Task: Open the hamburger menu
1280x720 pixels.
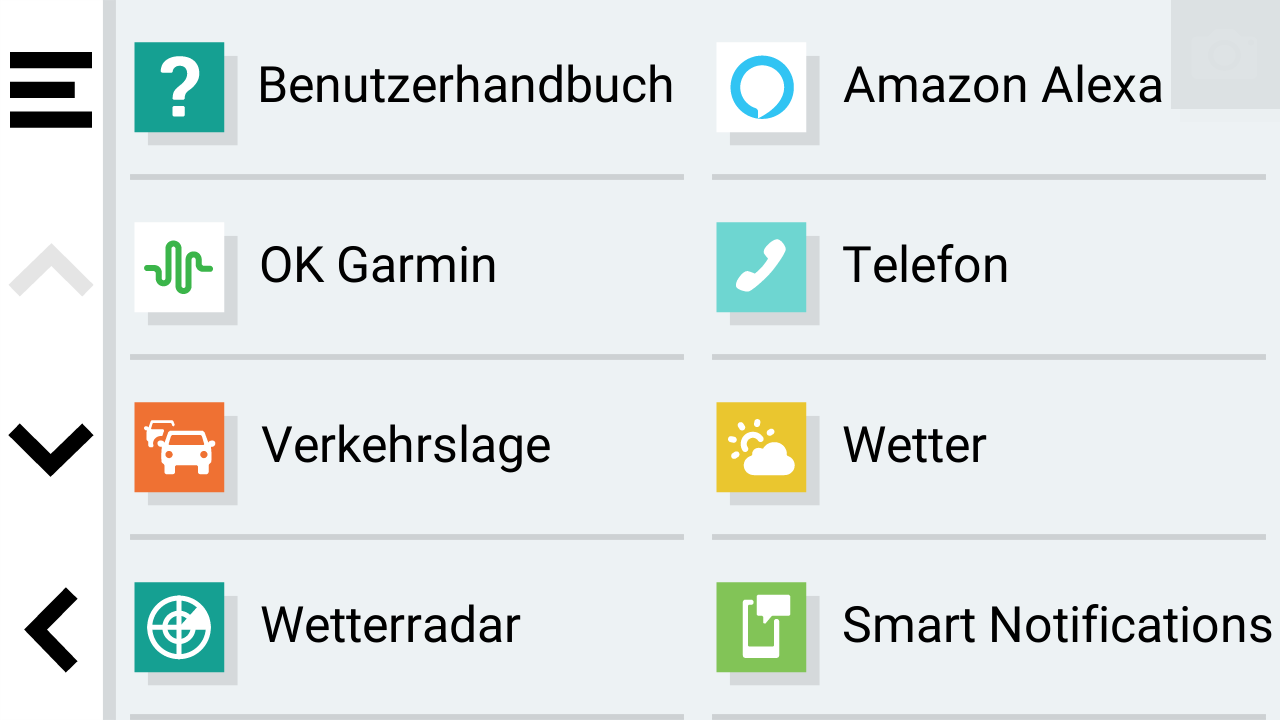Action: (x=51, y=90)
